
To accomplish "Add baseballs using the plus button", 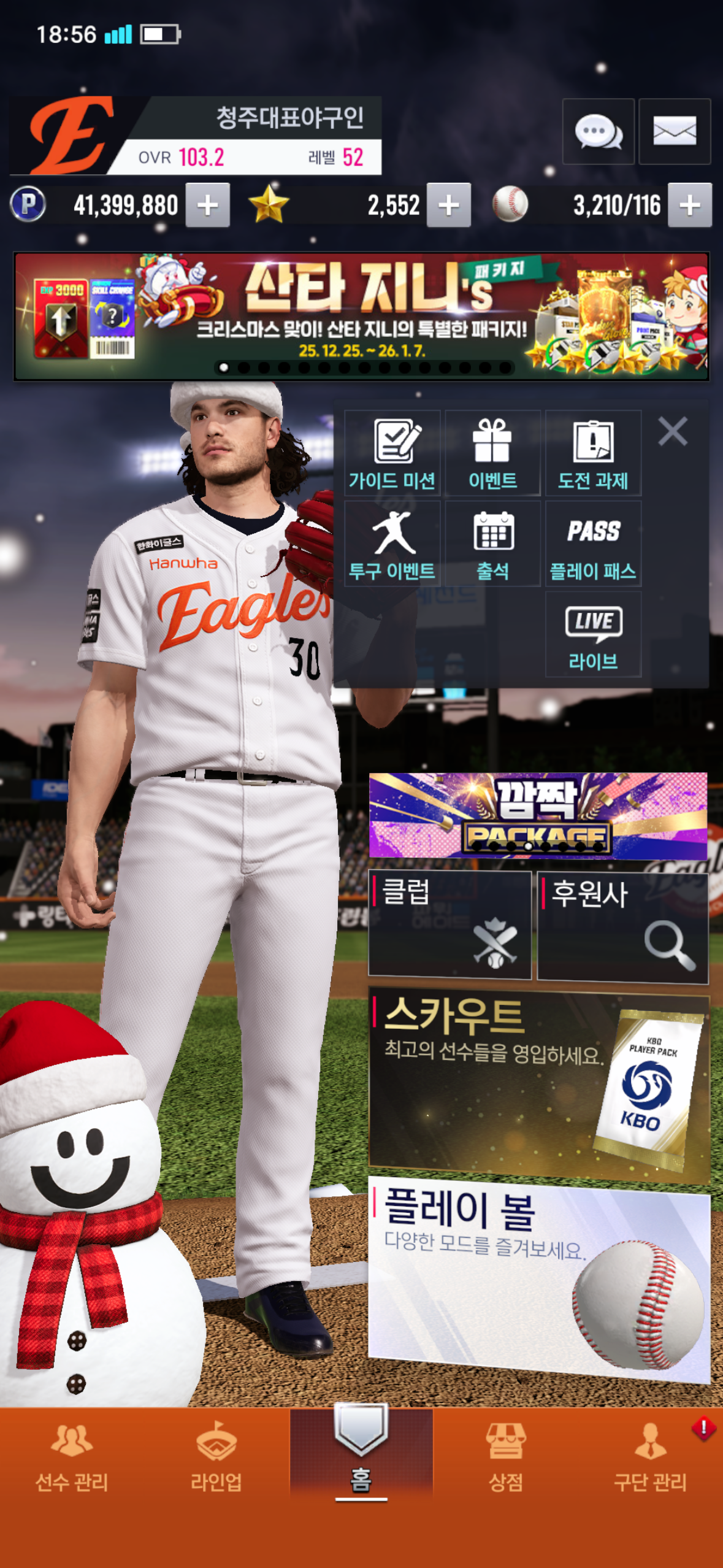I will 689,206.
